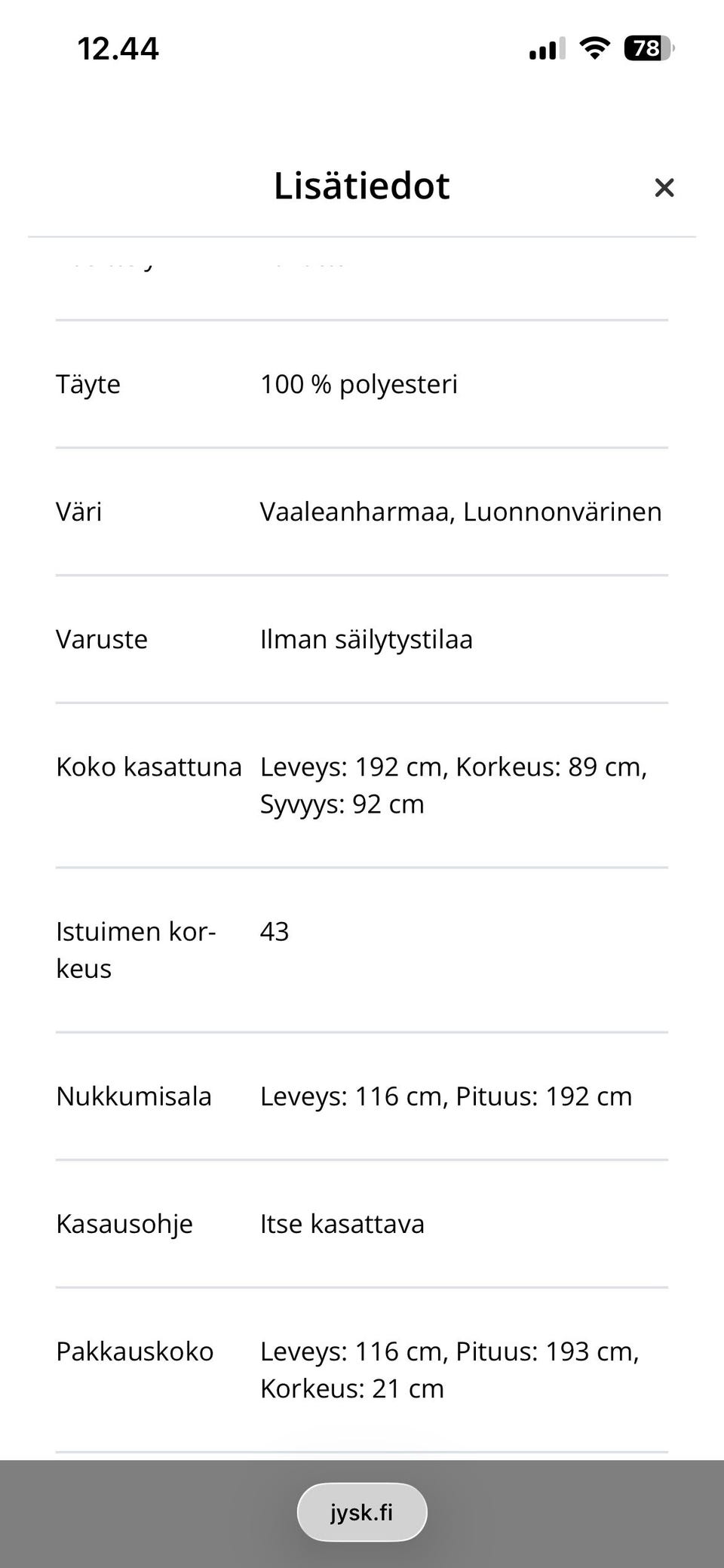This screenshot has width=724, height=1568.
Task: Tap the seat height value 43
Action: 274,932
